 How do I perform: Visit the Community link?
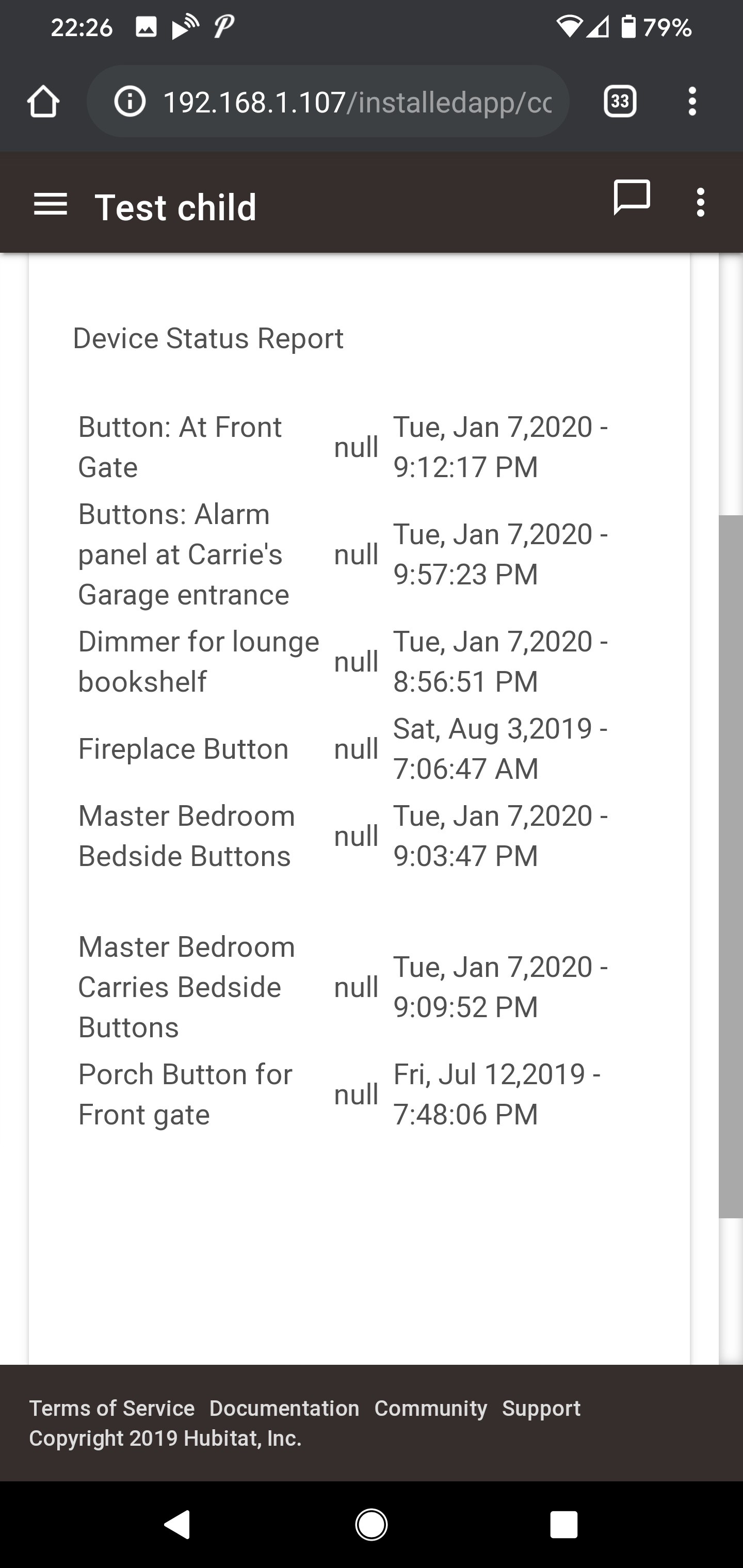[430, 1409]
